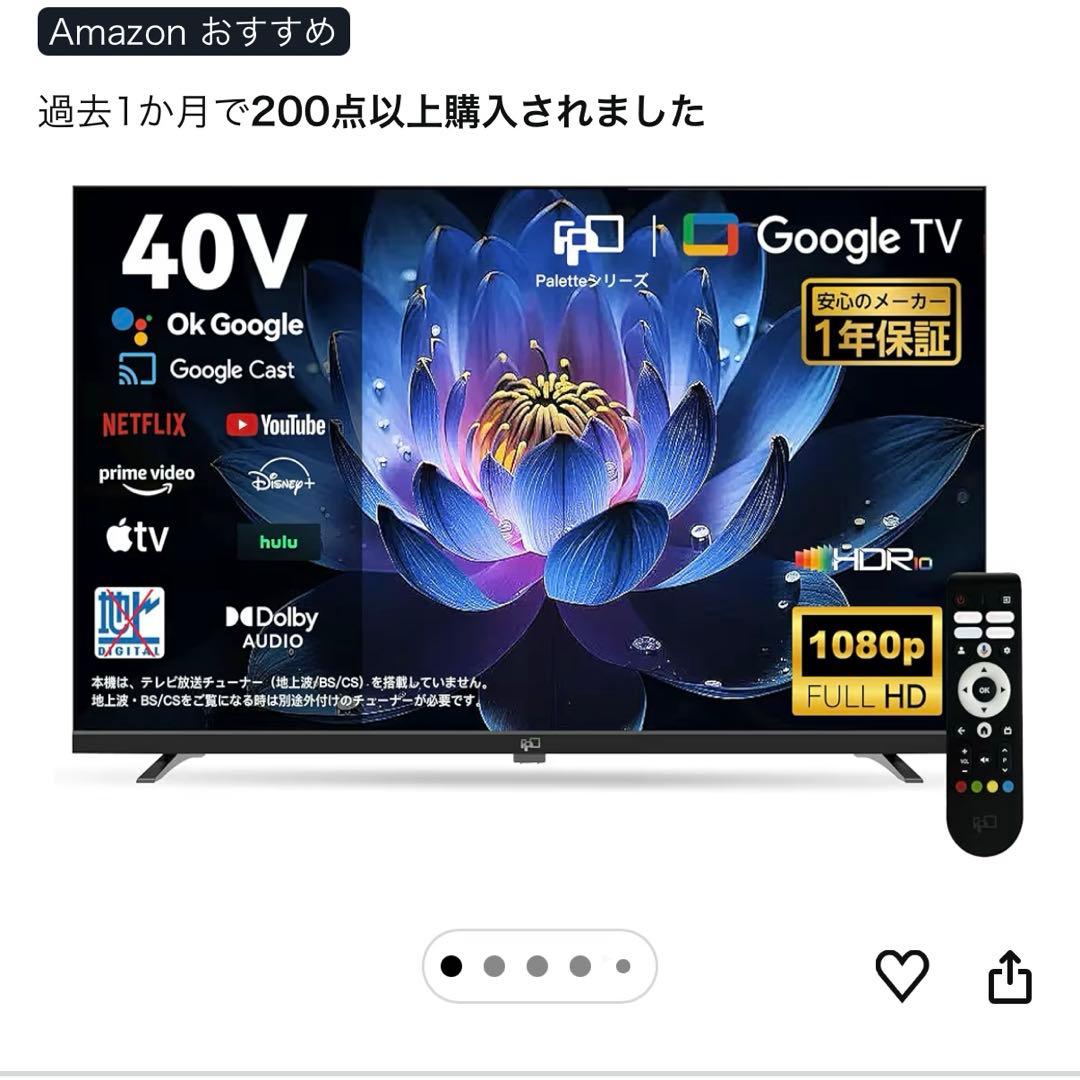1080x1080 pixels.
Task: Add this TV to the wish list
Action: click(x=902, y=975)
